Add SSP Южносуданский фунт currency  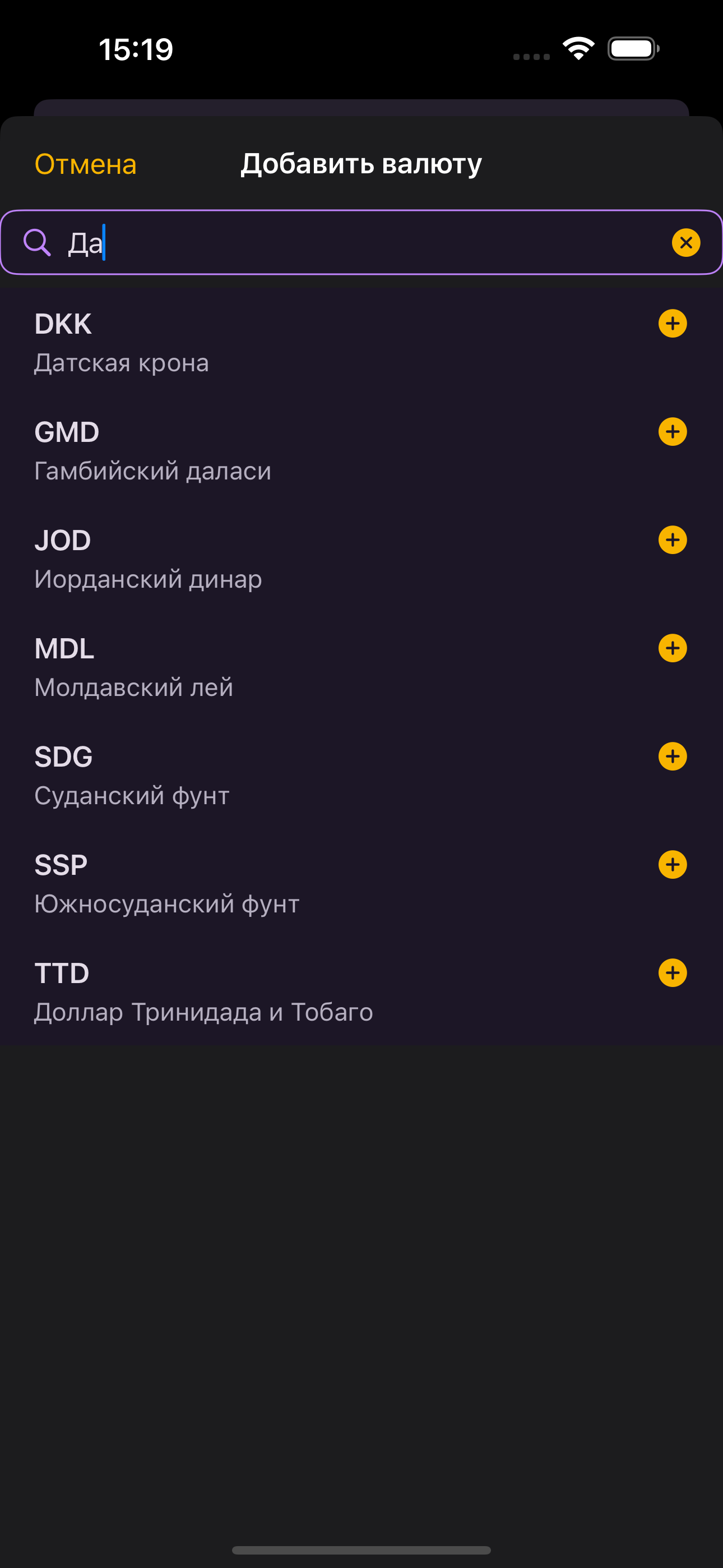tap(672, 864)
